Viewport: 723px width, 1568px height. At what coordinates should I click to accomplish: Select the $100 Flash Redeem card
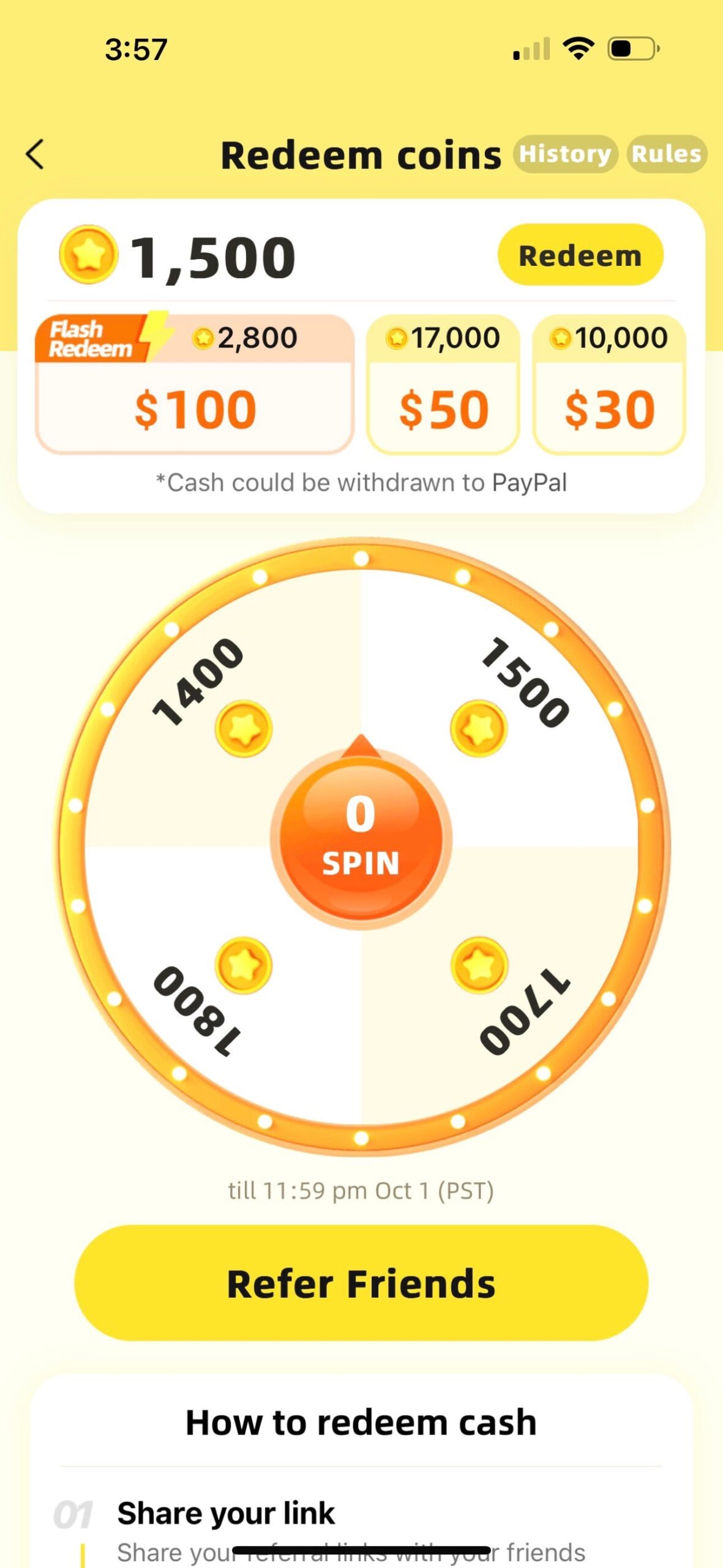tap(195, 385)
